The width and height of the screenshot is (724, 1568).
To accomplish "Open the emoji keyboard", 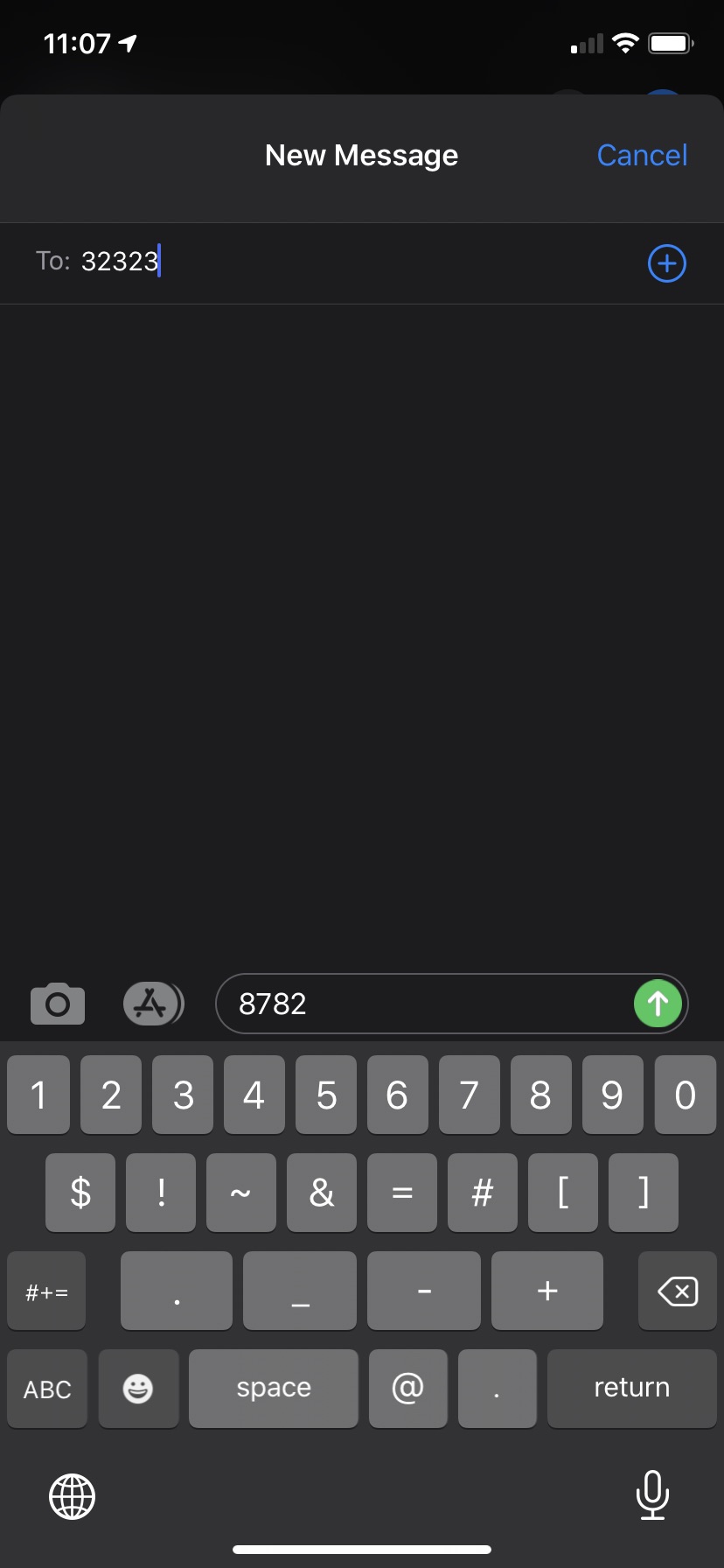I will [138, 1389].
